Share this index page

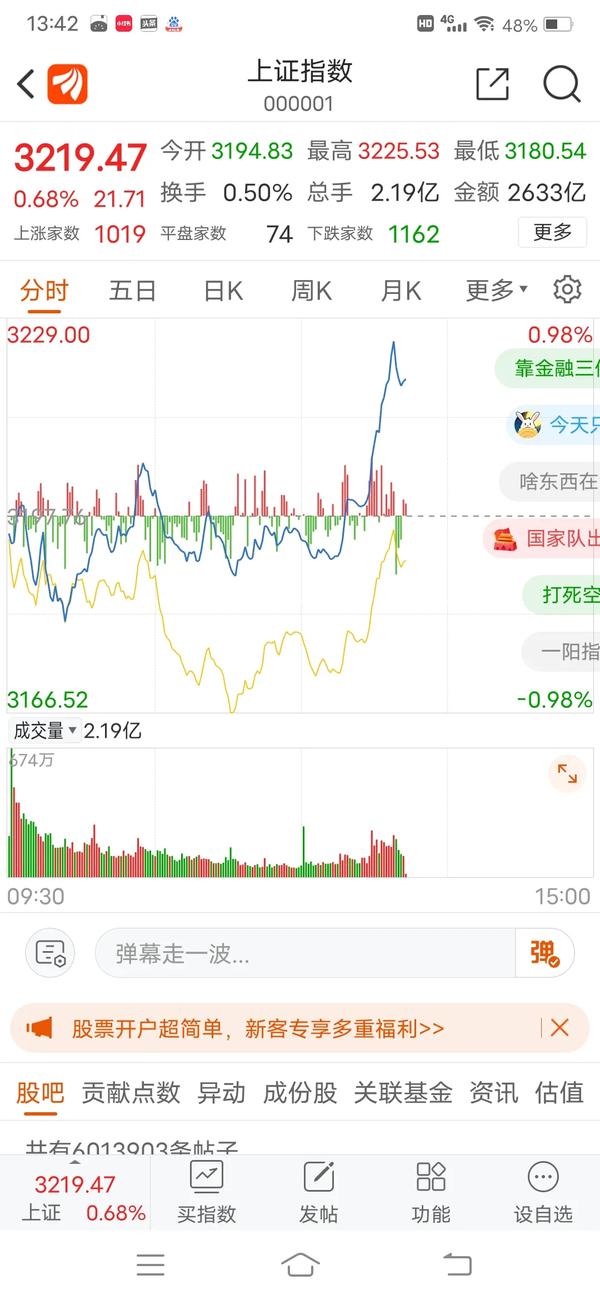click(x=492, y=84)
